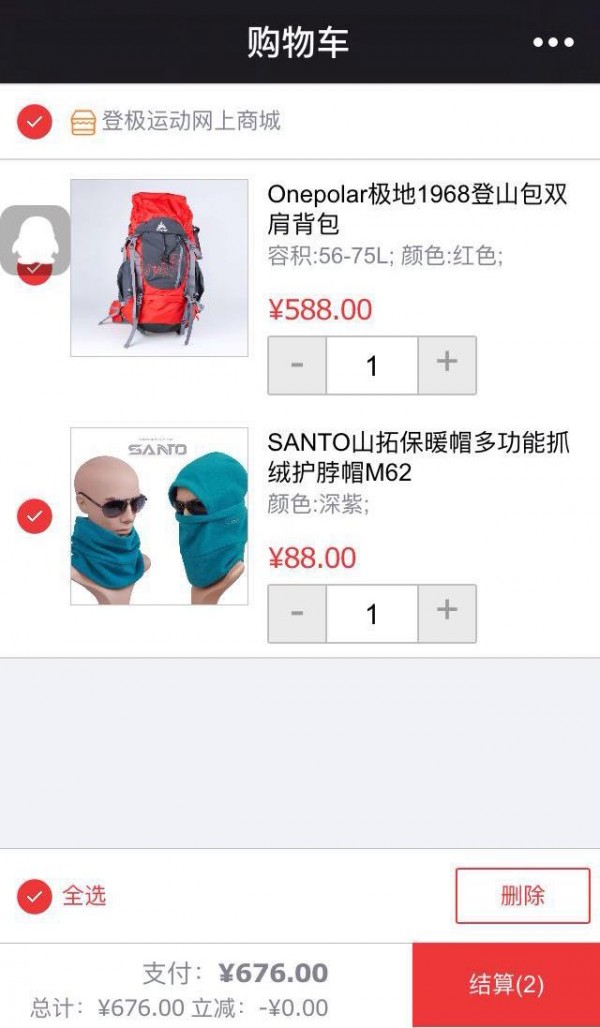Tap the floating avatar icon
Image resolution: width=600 pixels, height=1028 pixels.
tap(35, 238)
